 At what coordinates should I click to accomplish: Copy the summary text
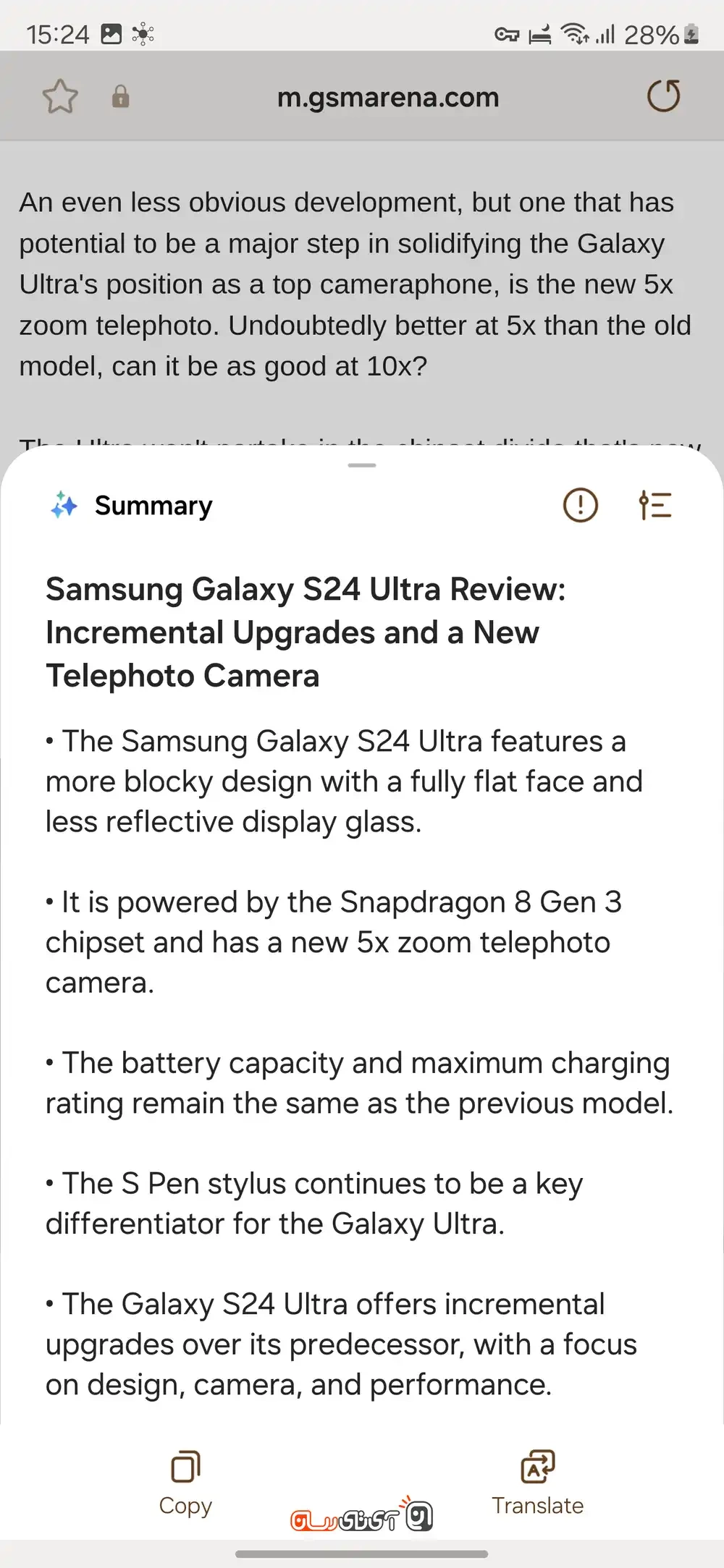pyautogui.click(x=185, y=1483)
